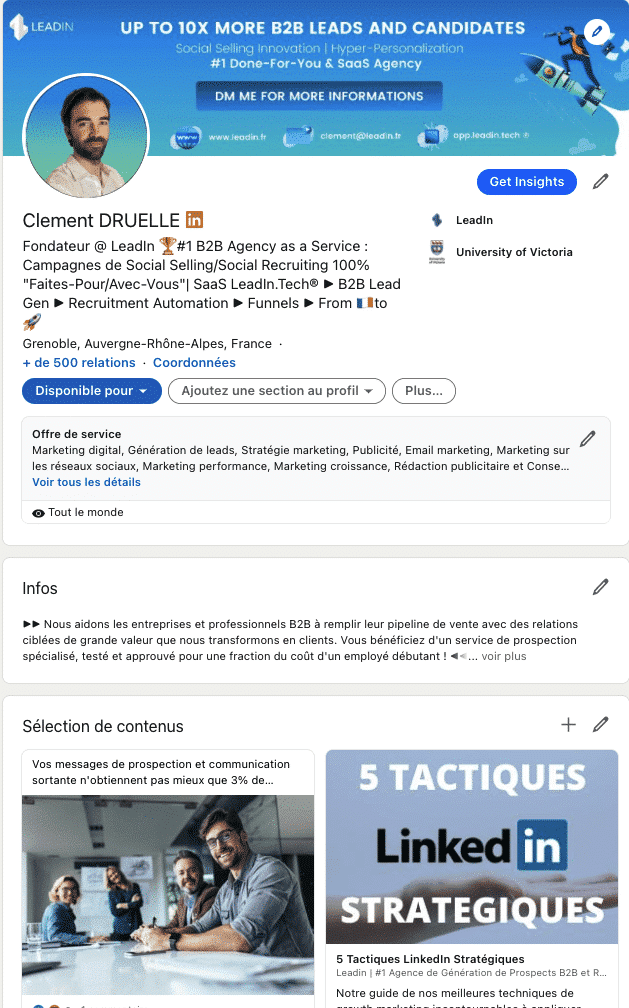Open the prospection messages featured post
The height and width of the screenshot is (1008, 629).
pos(168,878)
